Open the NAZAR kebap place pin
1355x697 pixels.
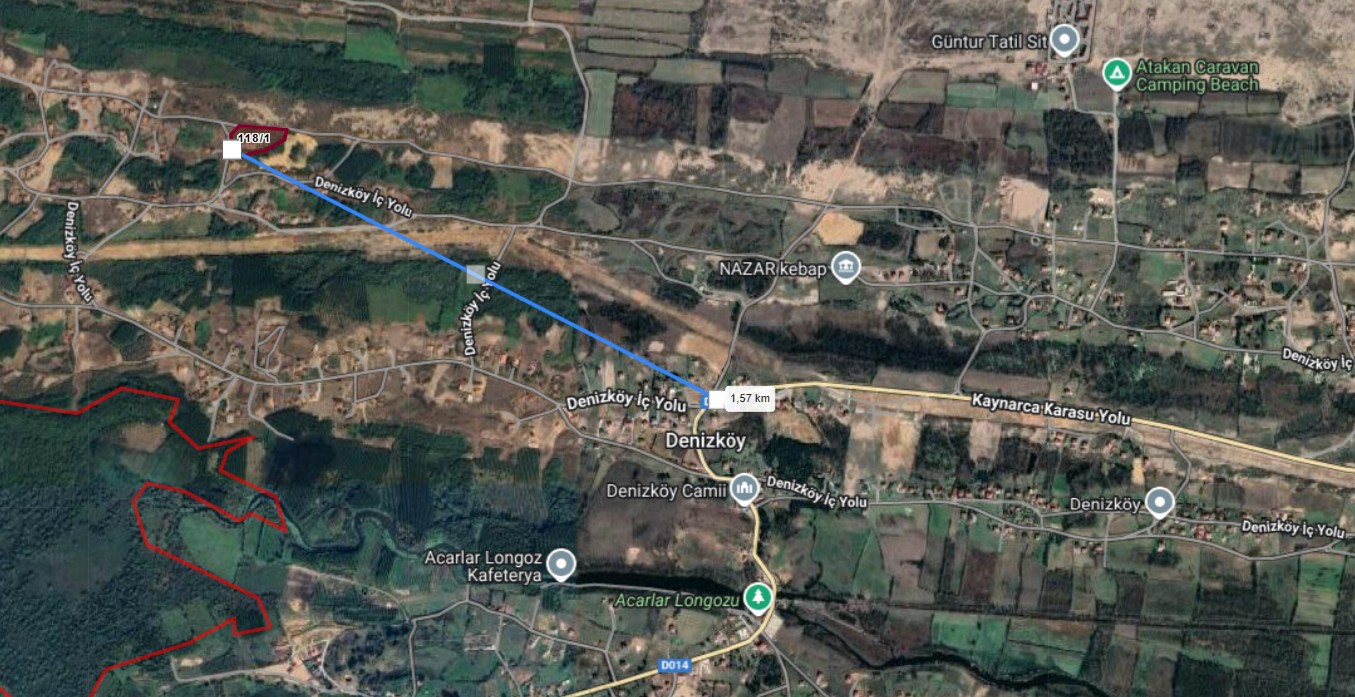coord(846,268)
